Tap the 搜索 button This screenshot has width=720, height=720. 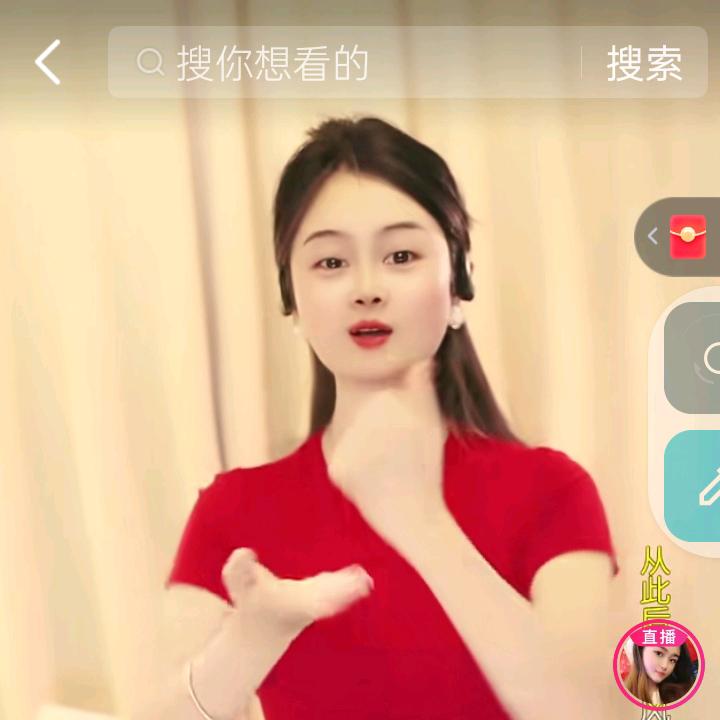coord(644,63)
